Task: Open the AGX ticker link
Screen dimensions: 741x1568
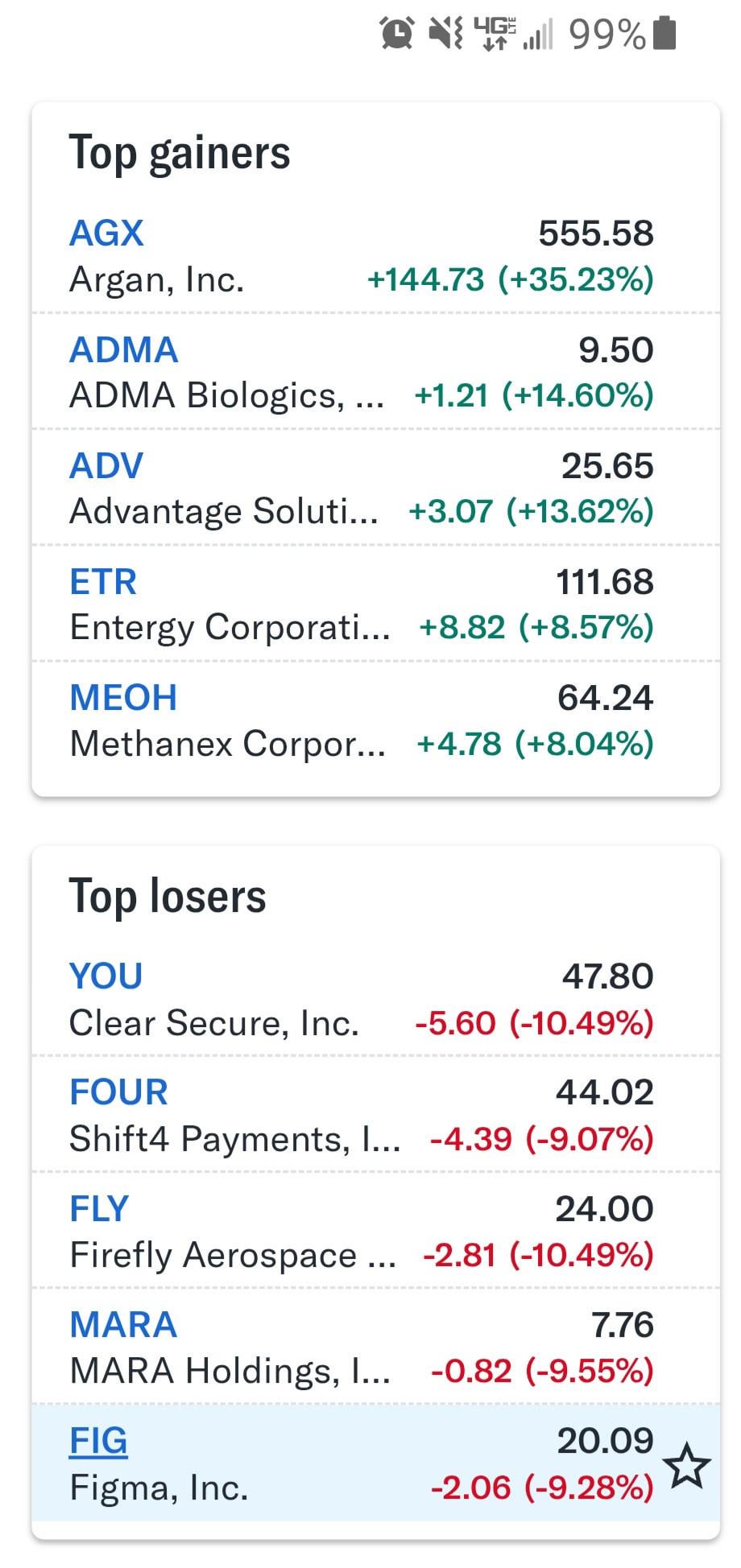Action: pos(106,233)
